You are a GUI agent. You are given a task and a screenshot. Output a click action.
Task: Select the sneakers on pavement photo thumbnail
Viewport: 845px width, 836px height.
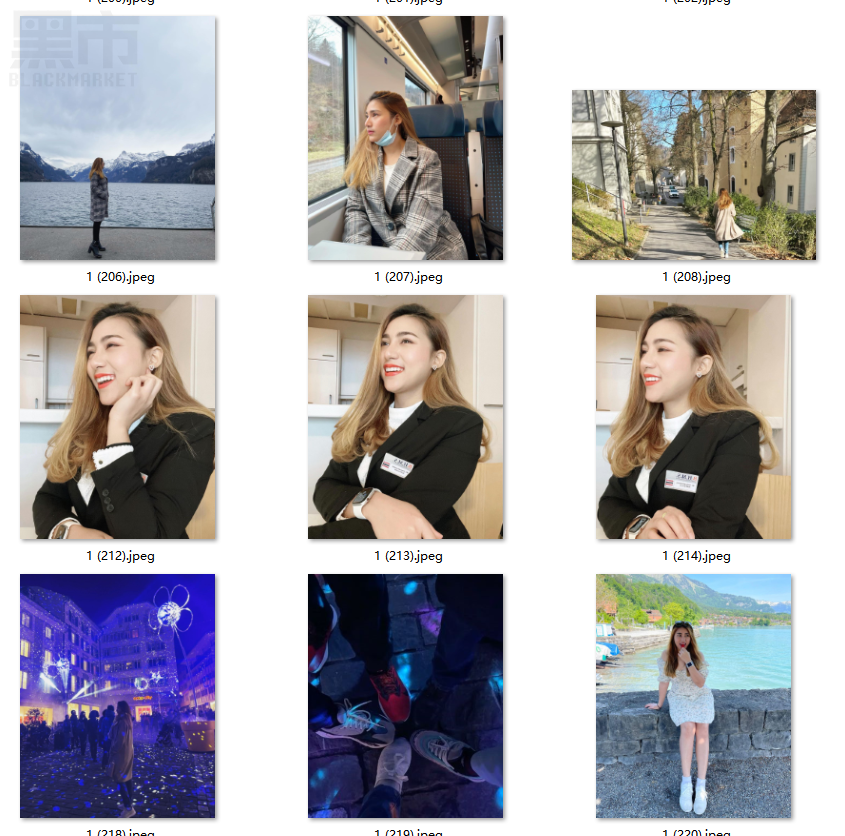click(405, 696)
